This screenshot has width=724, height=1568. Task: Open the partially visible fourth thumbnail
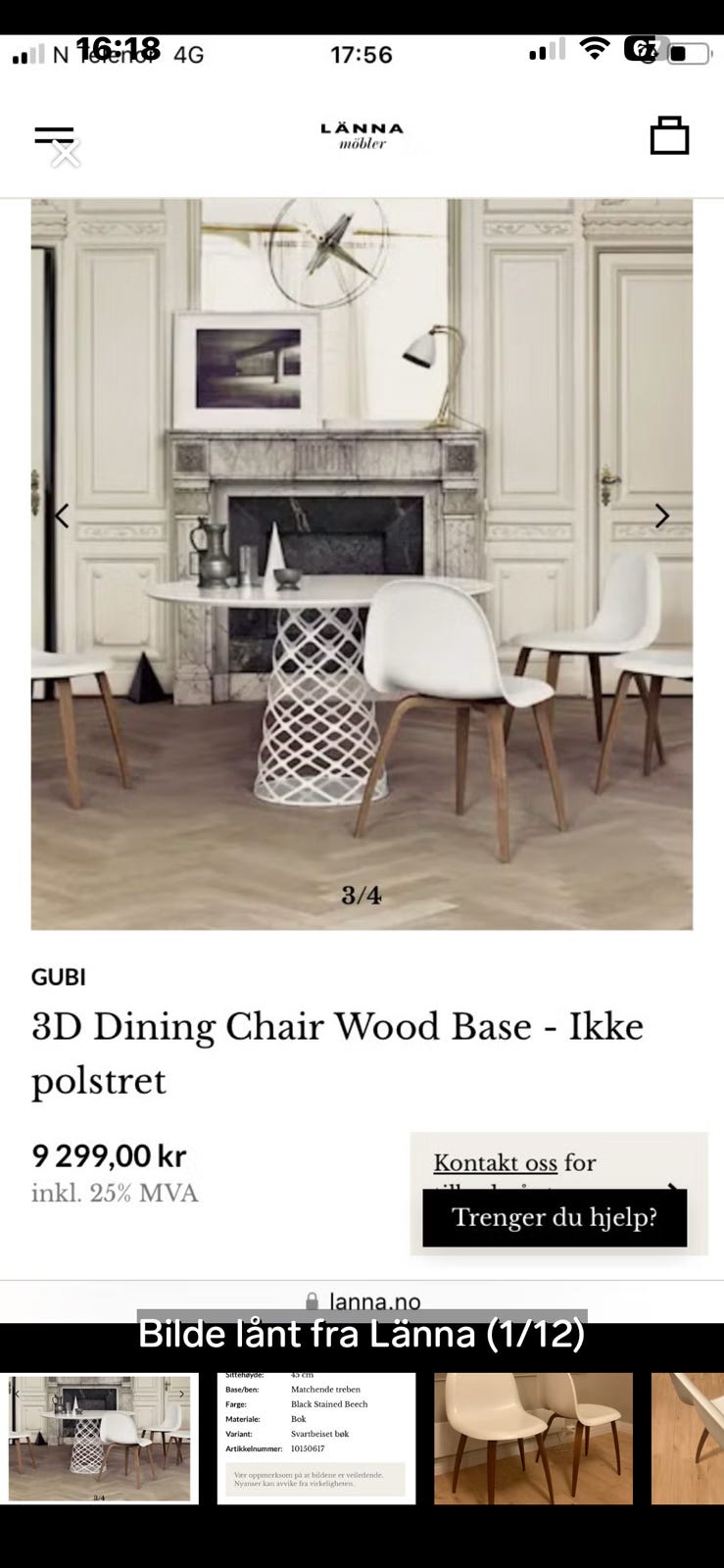[x=688, y=1438]
